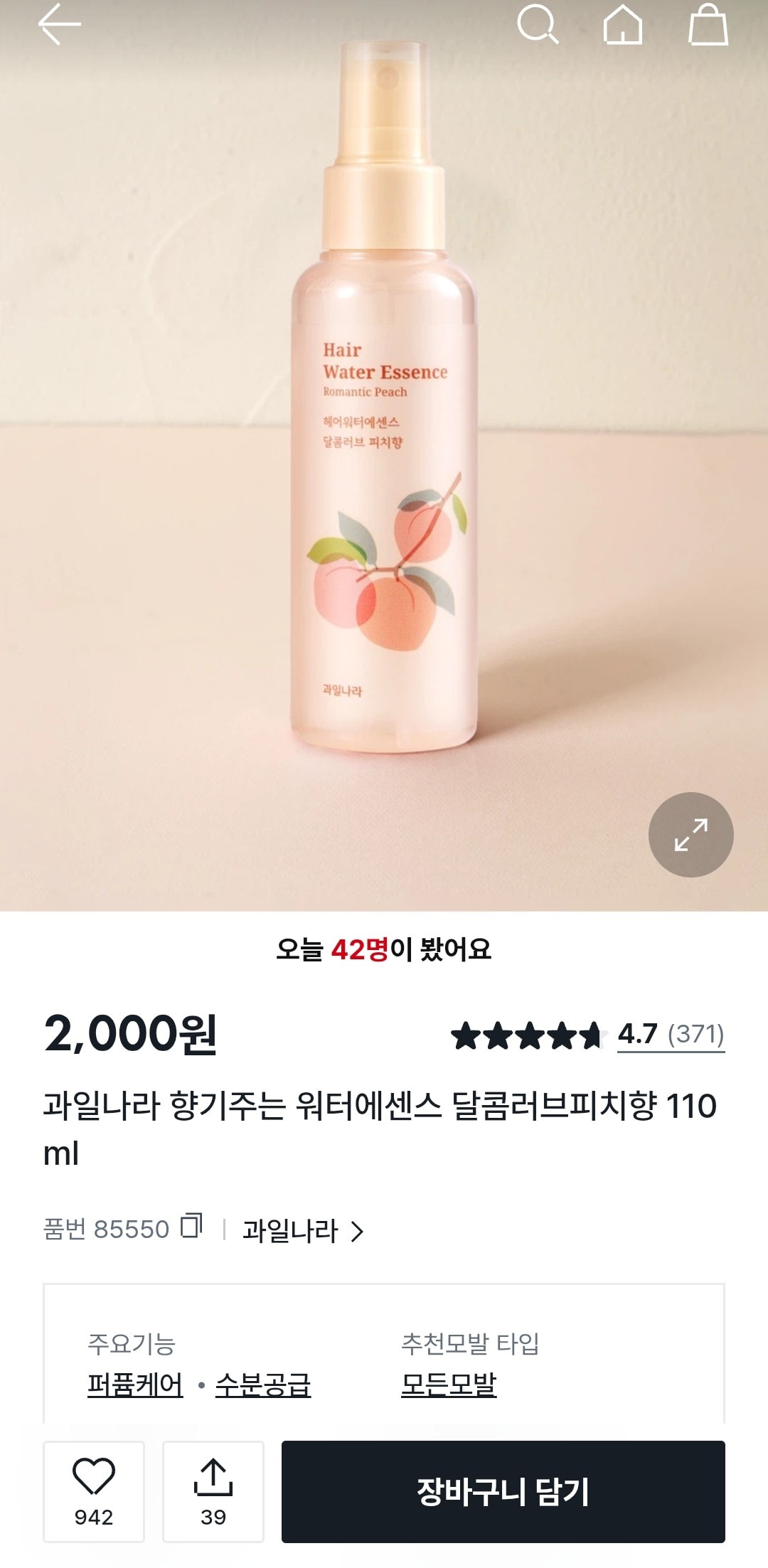Copy product number 85550

[x=191, y=1227]
